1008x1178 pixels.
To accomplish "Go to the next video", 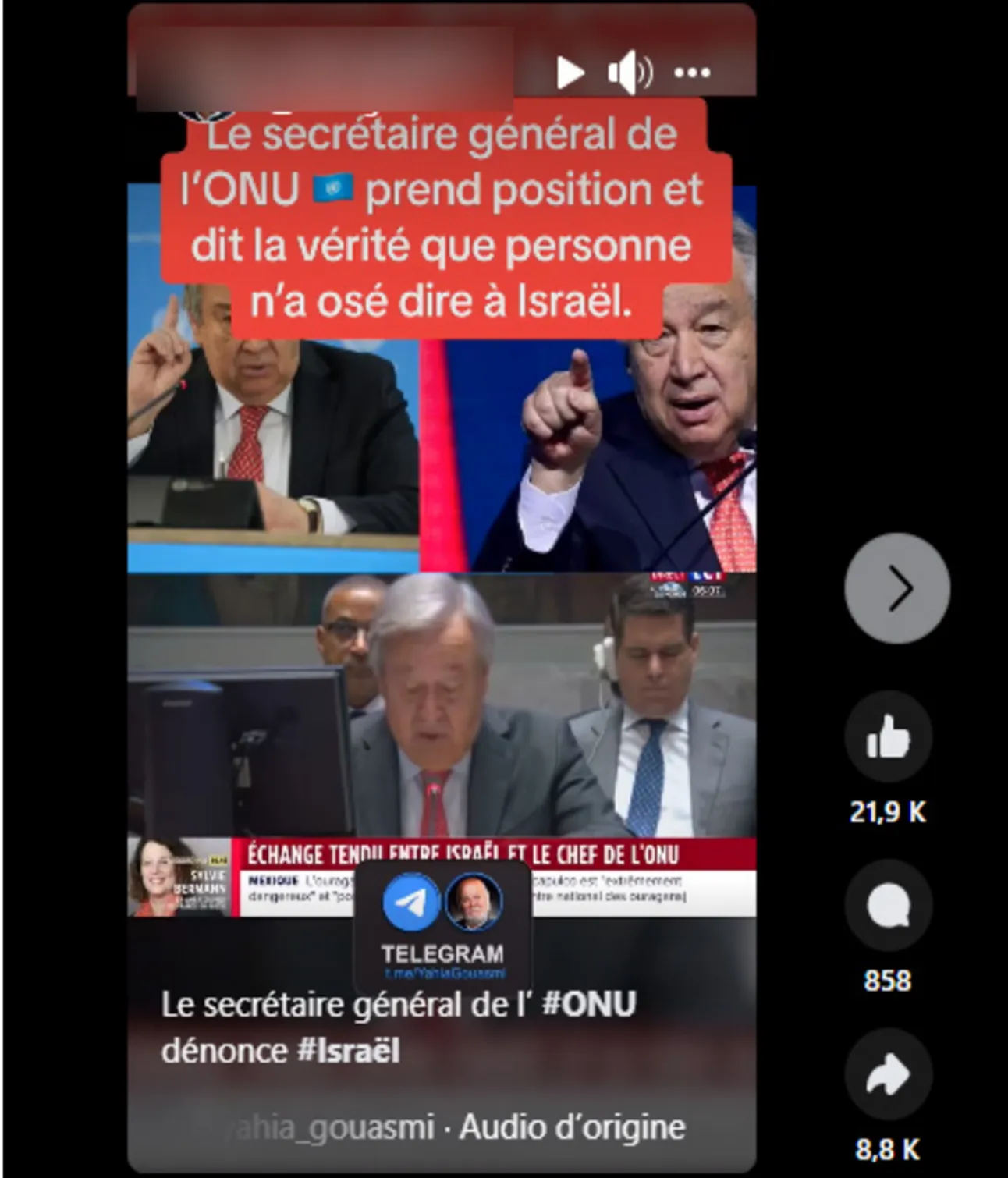I will (896, 588).
